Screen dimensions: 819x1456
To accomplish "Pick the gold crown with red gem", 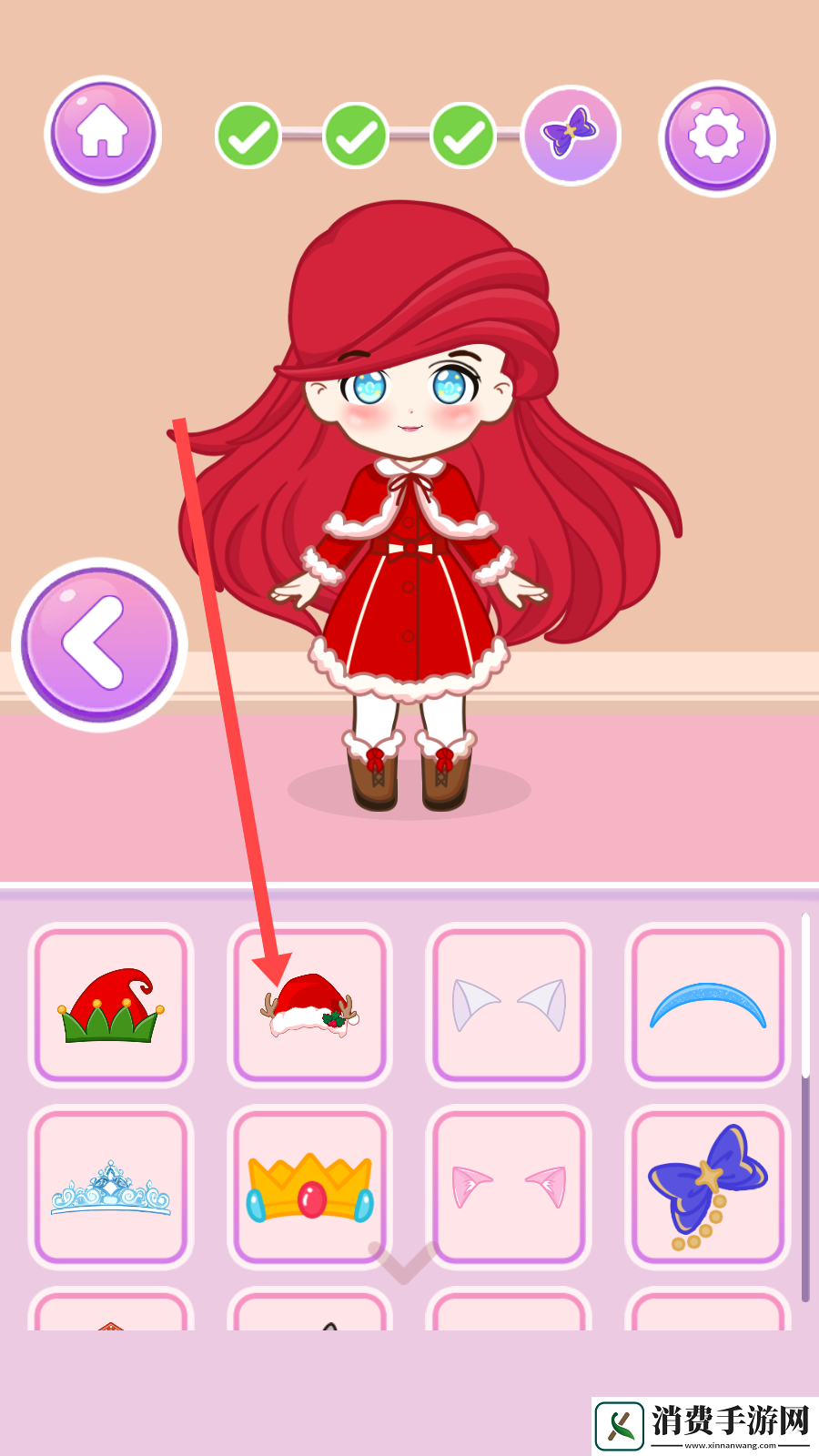I will tap(309, 1187).
